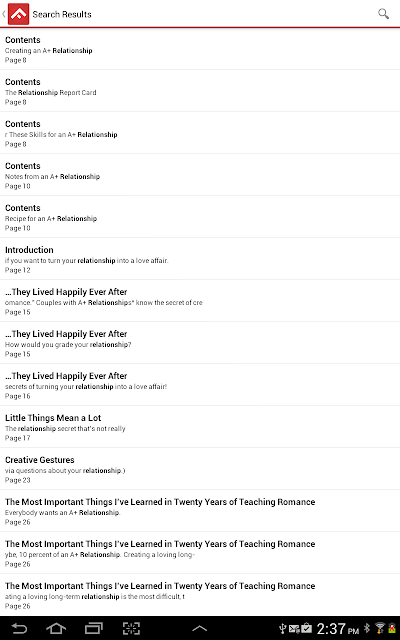Open the search magnifier icon

(383, 14)
